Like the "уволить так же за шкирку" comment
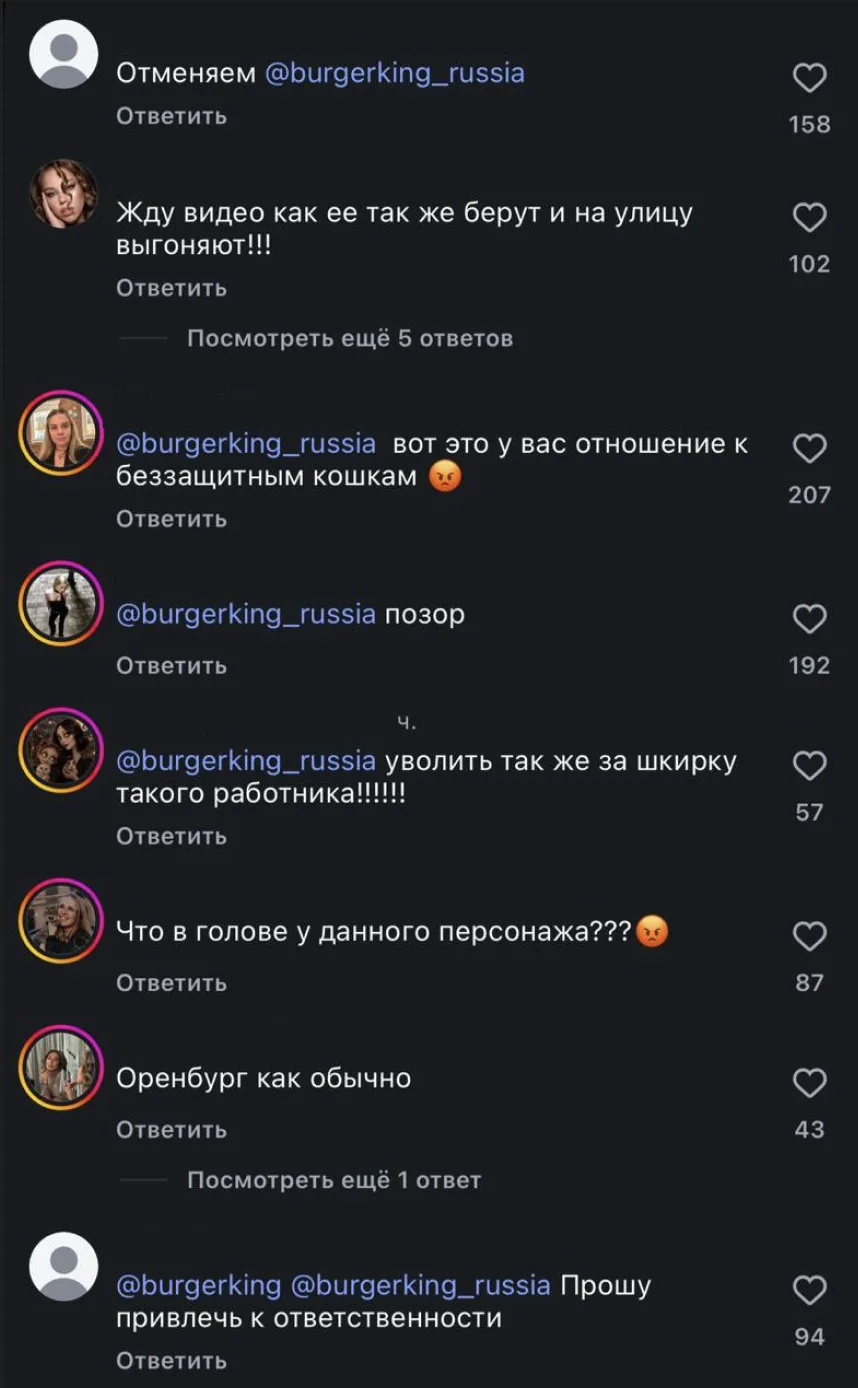This screenshot has height=1388, width=858. [809, 766]
